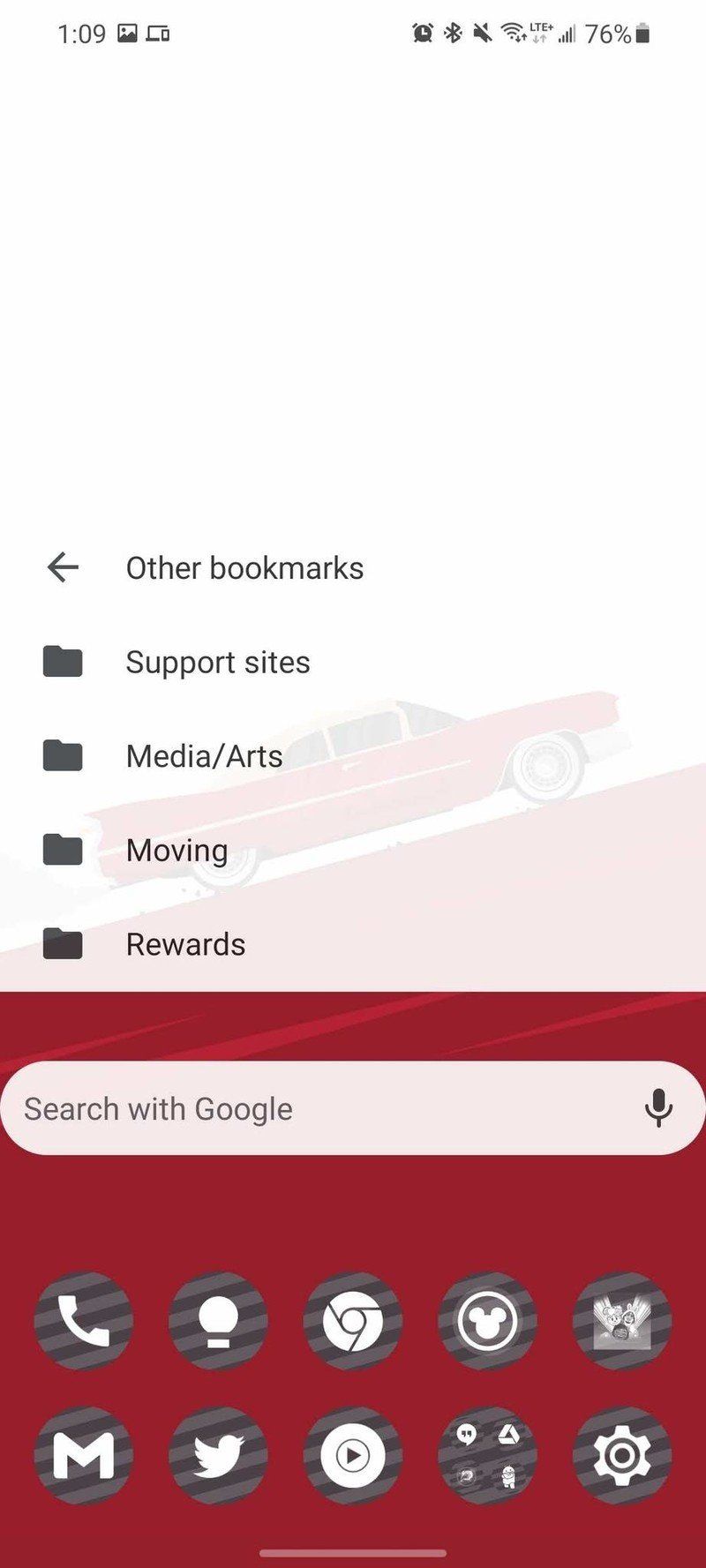This screenshot has width=706, height=1568.
Task: Launch the Disney app with Mickey icon
Action: [487, 1321]
